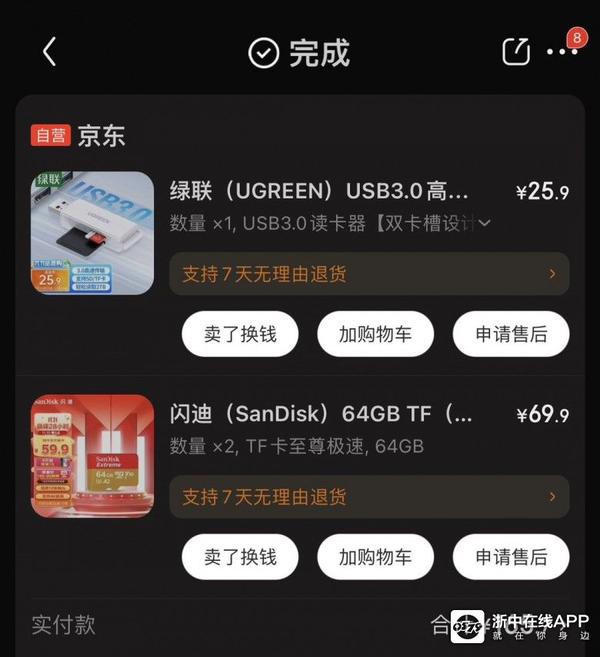View the UGREEN card reader product image
Image resolution: width=600 pixels, height=657 pixels.
[93, 233]
